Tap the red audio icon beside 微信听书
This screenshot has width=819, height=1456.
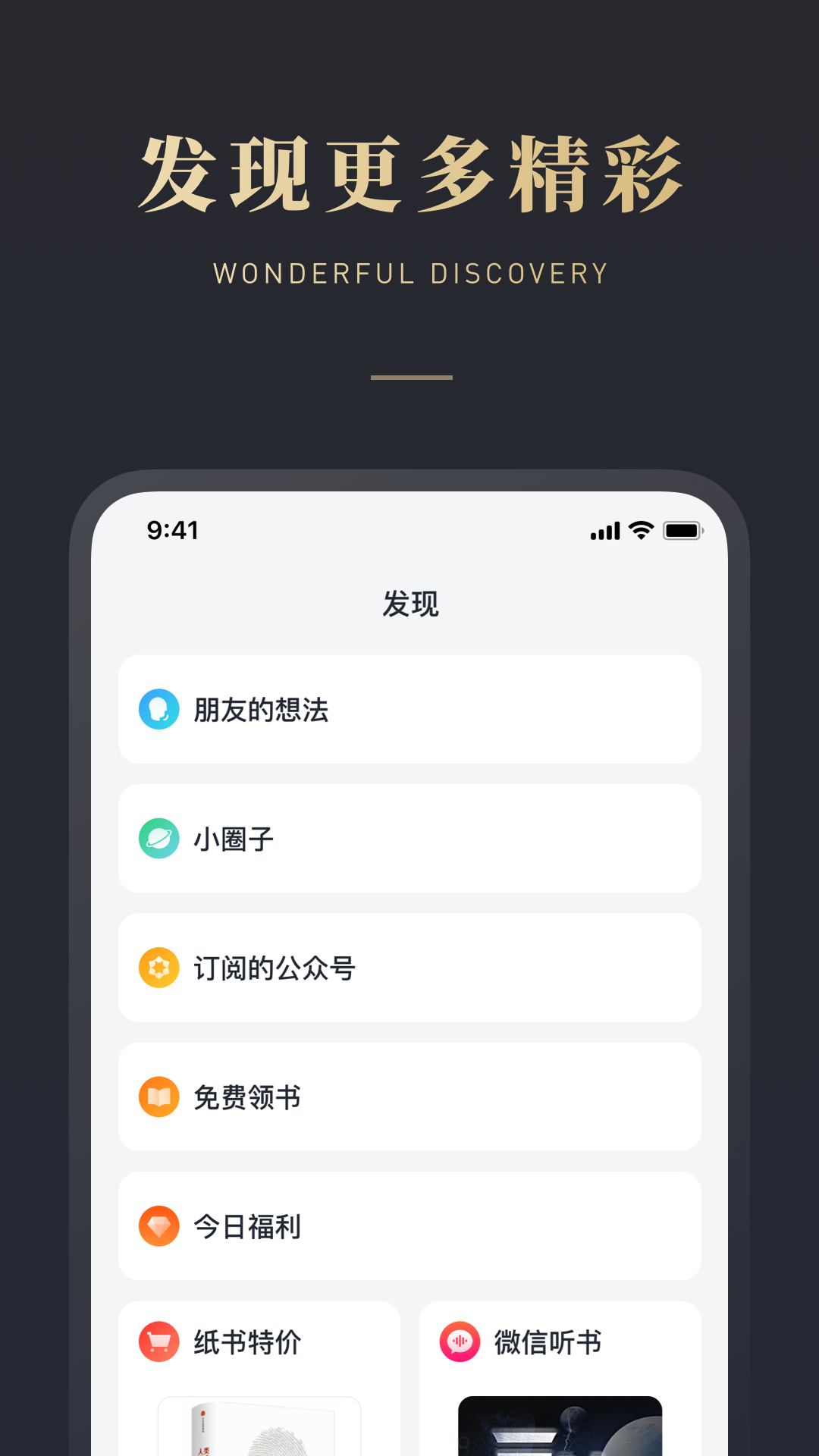pyautogui.click(x=461, y=1341)
